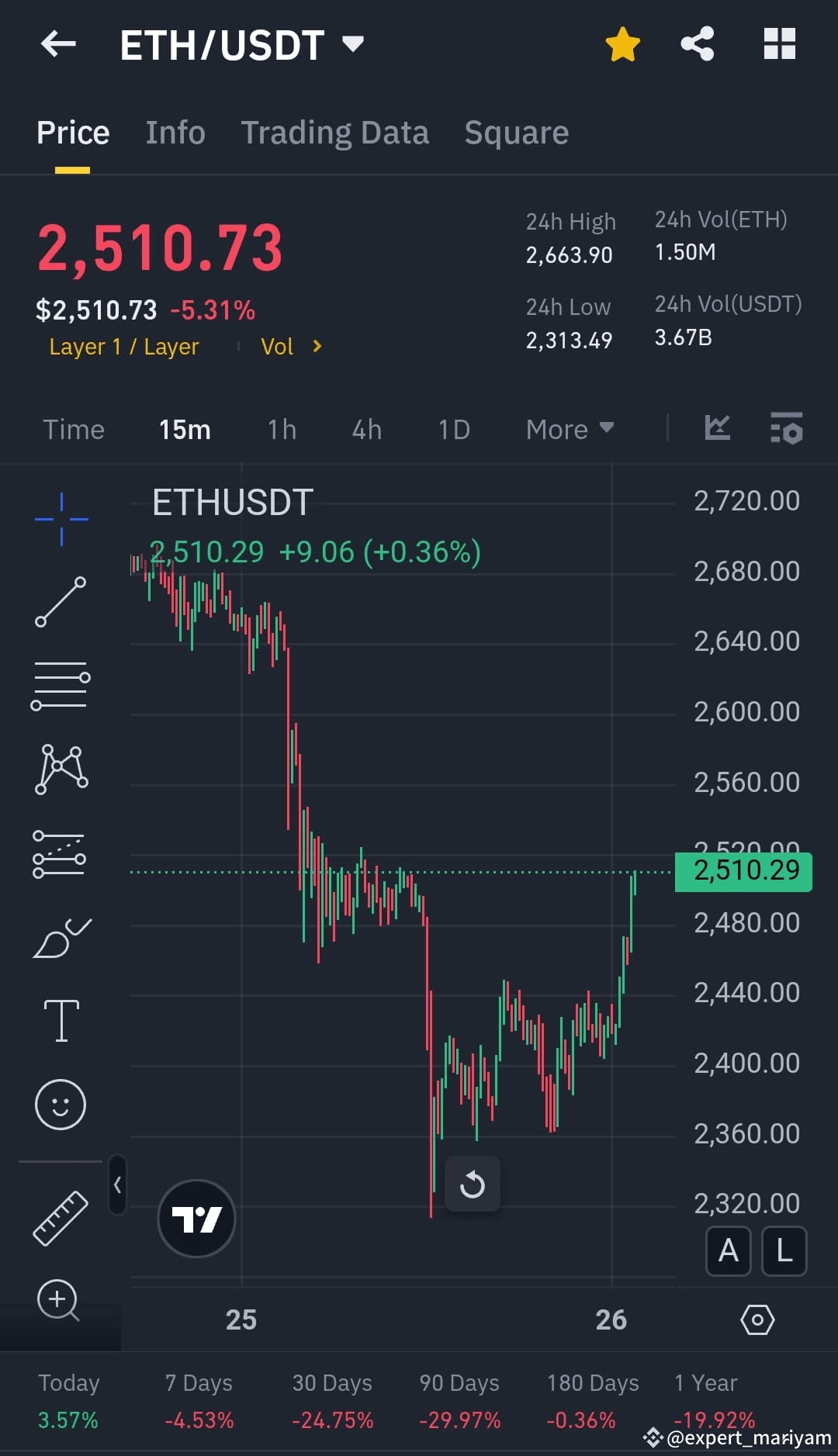Refresh the chart view

pyautogui.click(x=473, y=1184)
